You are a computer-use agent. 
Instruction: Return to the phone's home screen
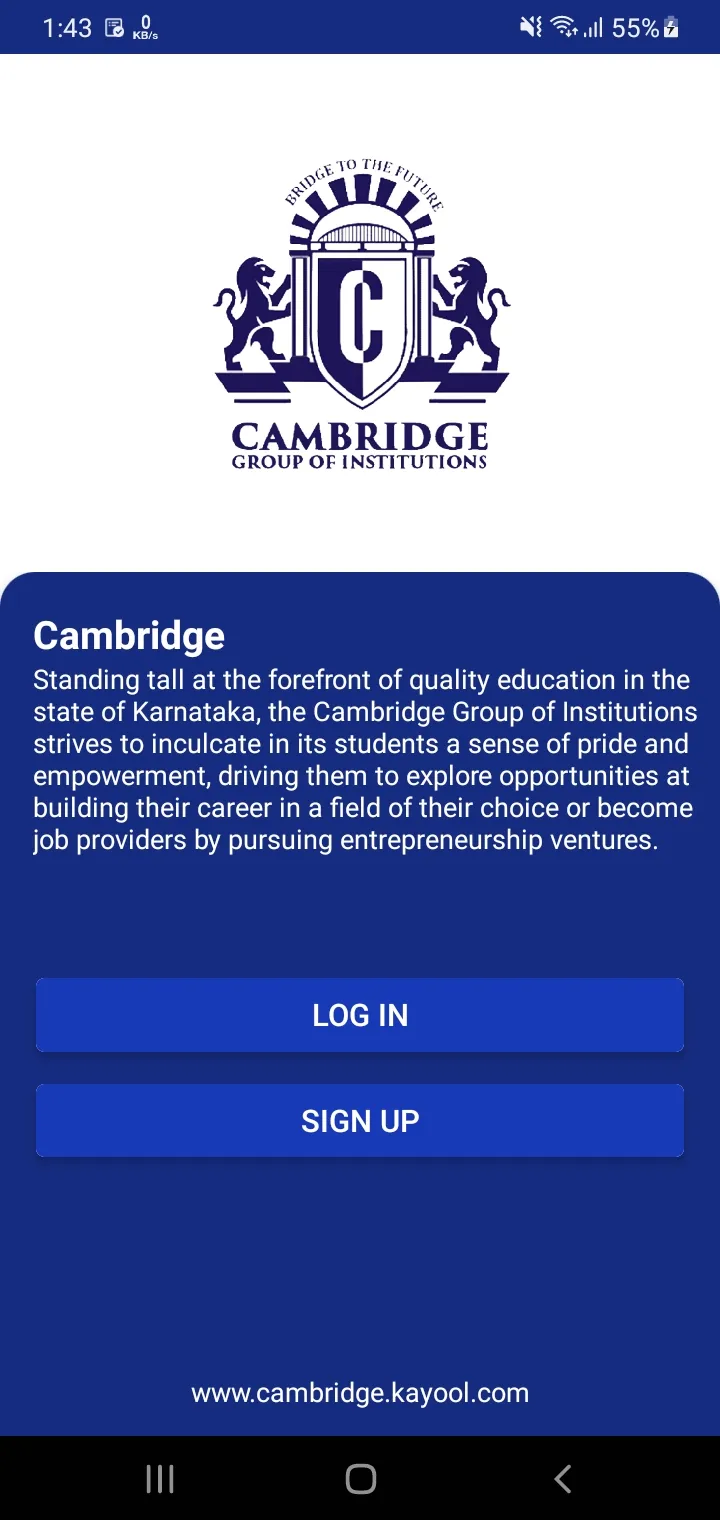[360, 1479]
